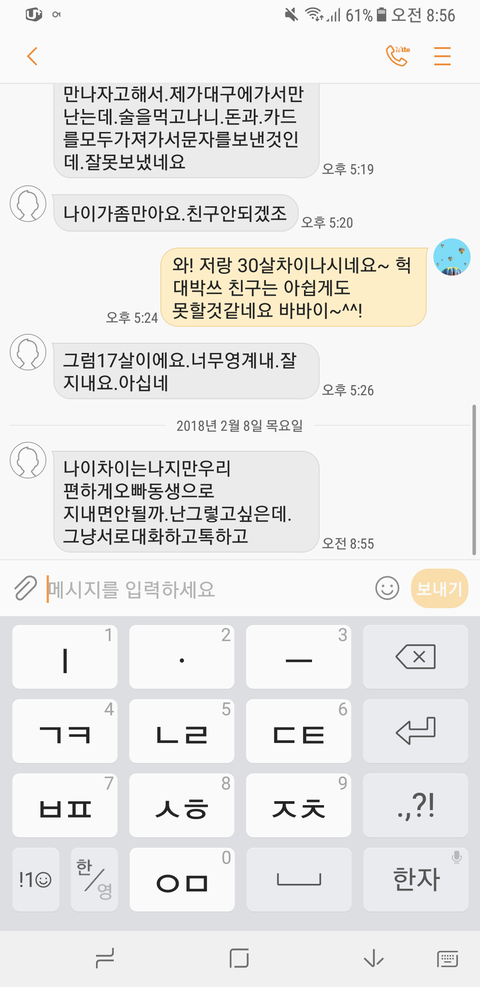
Task: Go back using the orange arrow
Action: tap(33, 57)
